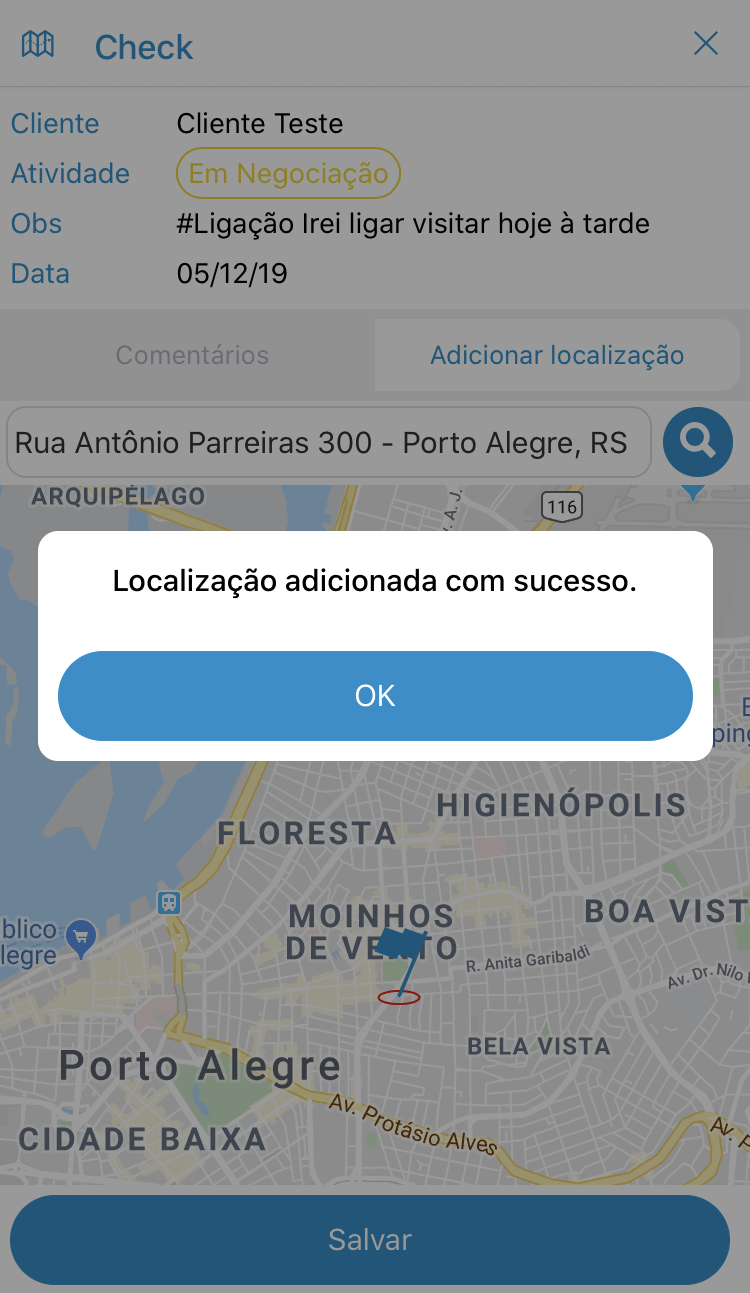Tap the search magnifying glass icon
Image resolution: width=750 pixels, height=1293 pixels.
click(x=697, y=441)
